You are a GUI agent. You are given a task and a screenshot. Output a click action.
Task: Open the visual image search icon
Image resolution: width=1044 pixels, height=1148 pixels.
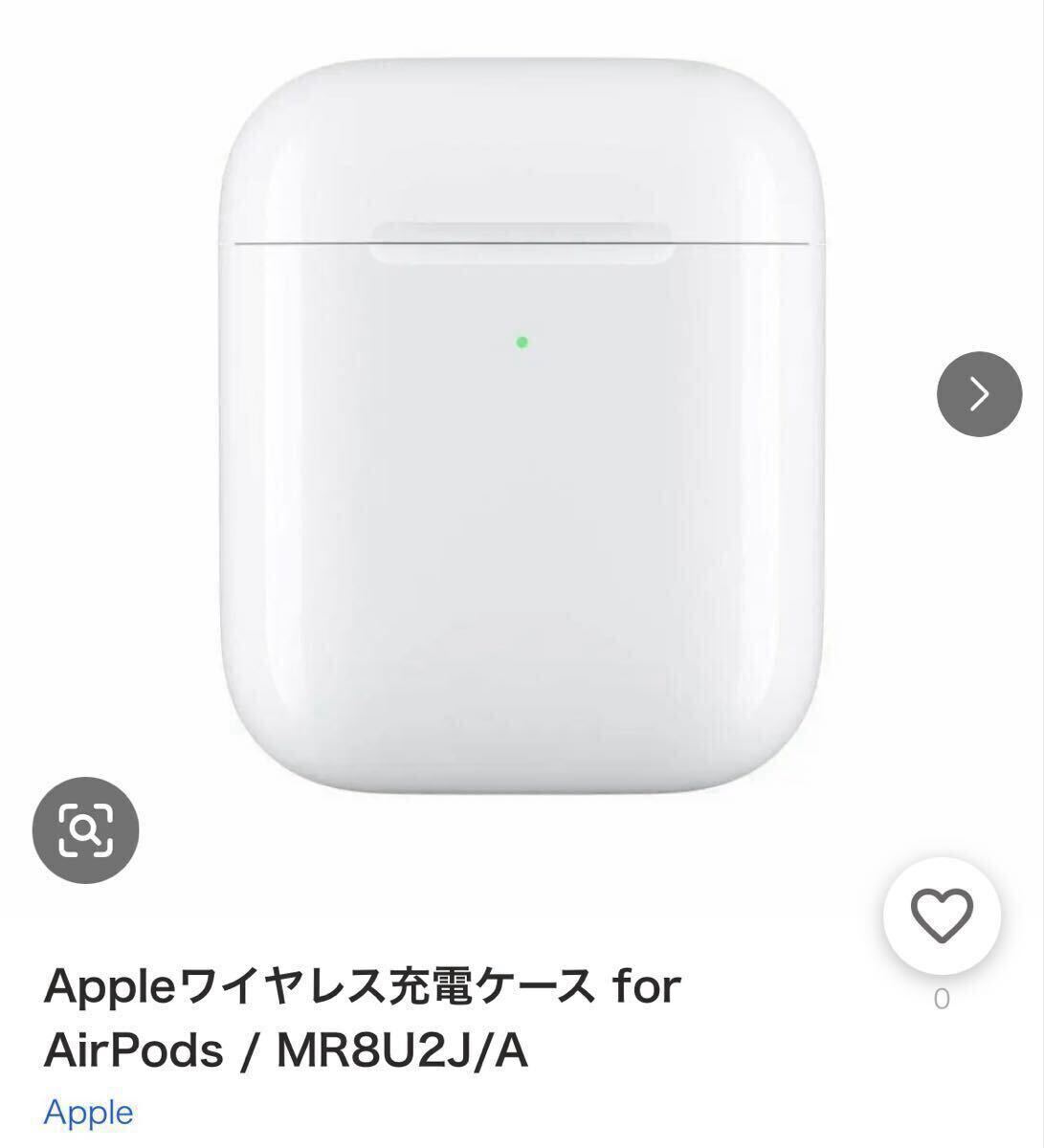(x=86, y=829)
